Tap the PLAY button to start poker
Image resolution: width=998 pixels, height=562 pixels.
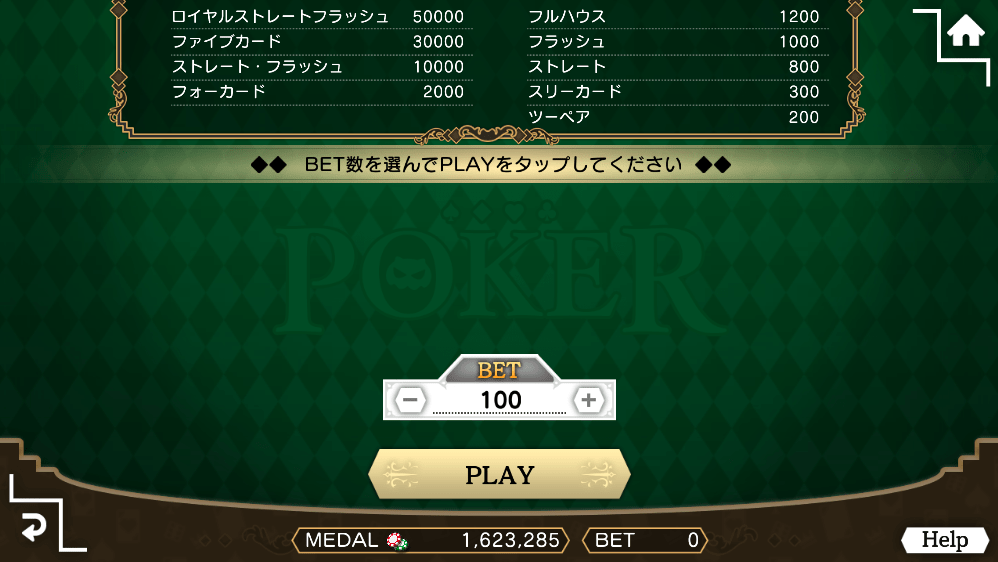pyautogui.click(x=500, y=475)
